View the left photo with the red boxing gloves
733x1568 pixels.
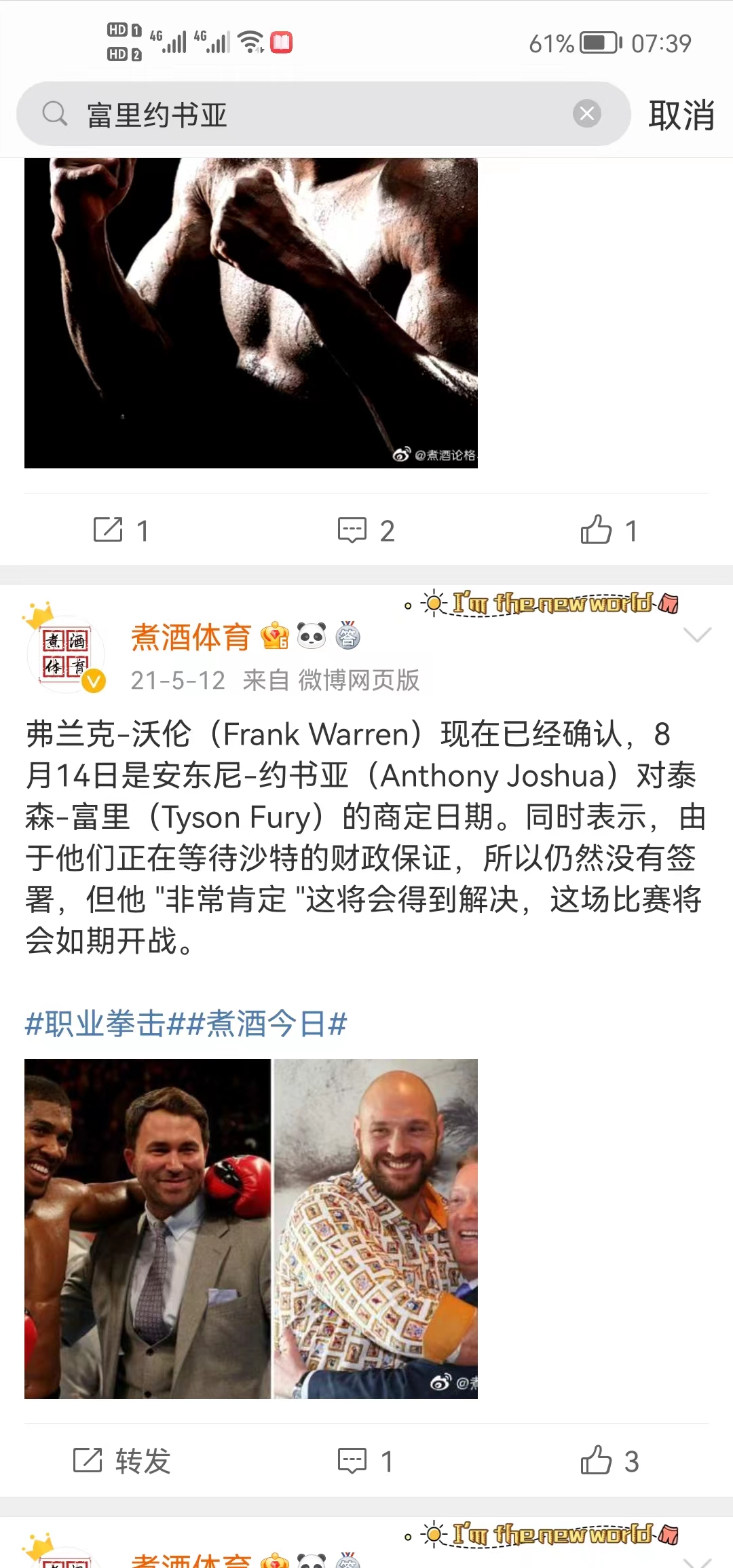point(147,1229)
